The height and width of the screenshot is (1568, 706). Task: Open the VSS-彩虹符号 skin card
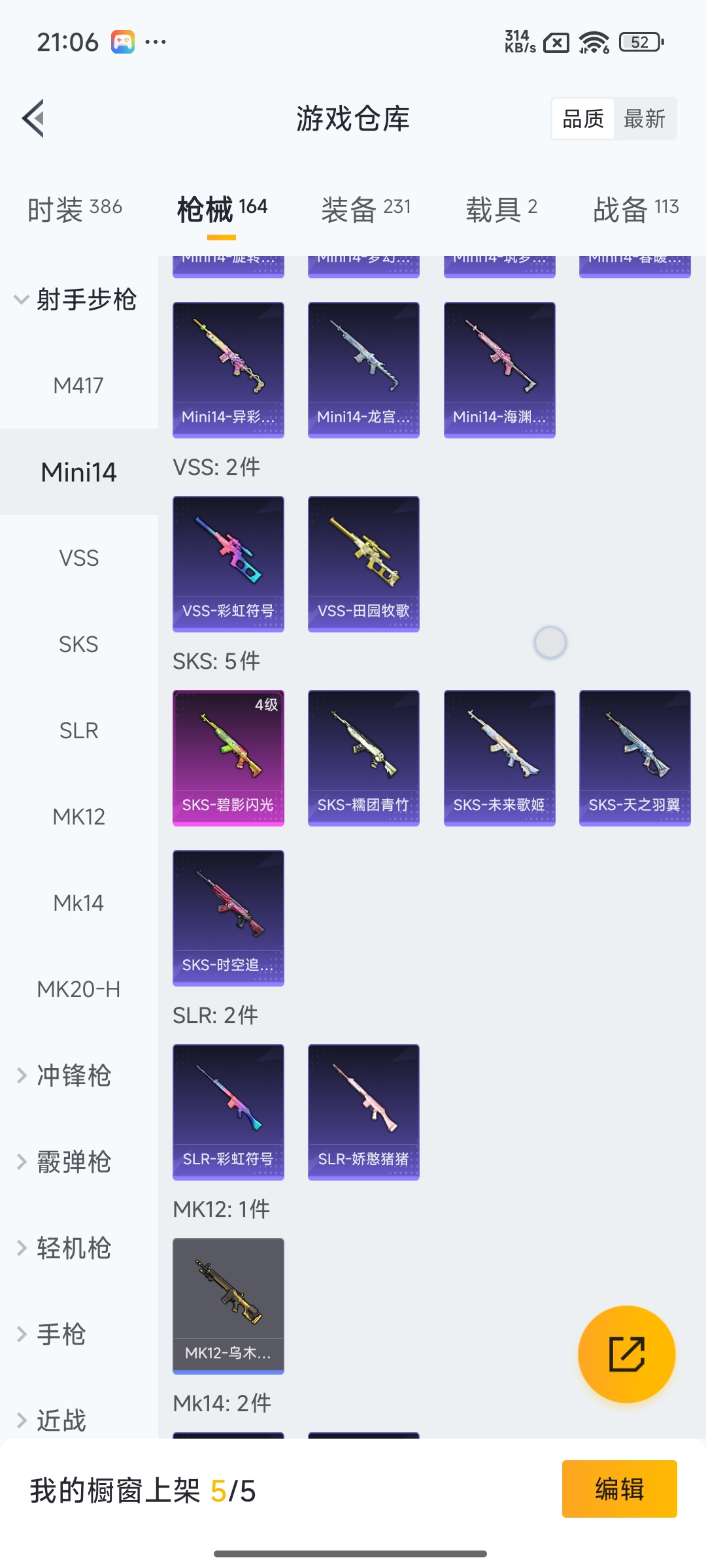click(x=228, y=563)
